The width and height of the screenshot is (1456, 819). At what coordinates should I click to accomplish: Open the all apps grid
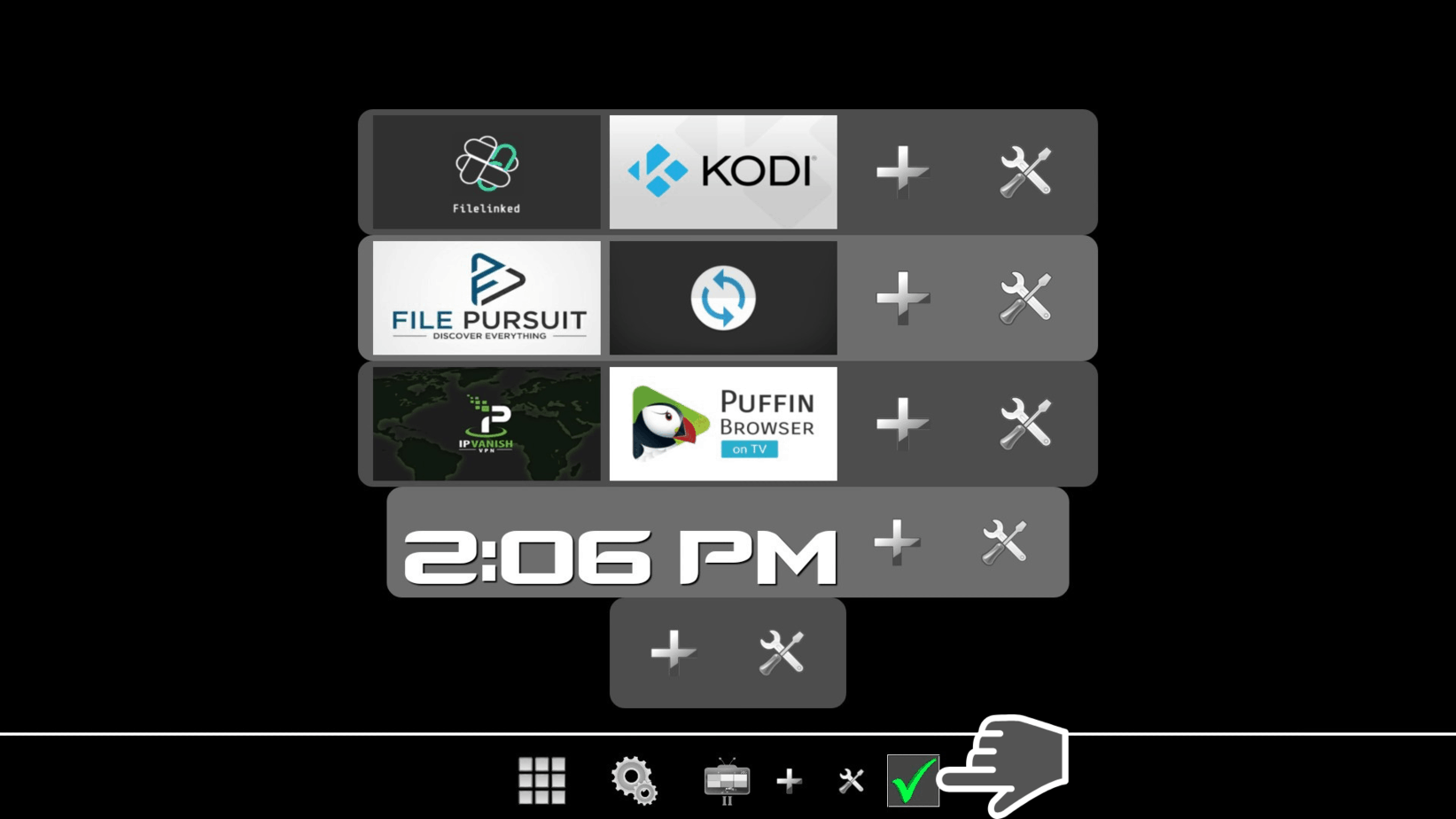[541, 780]
